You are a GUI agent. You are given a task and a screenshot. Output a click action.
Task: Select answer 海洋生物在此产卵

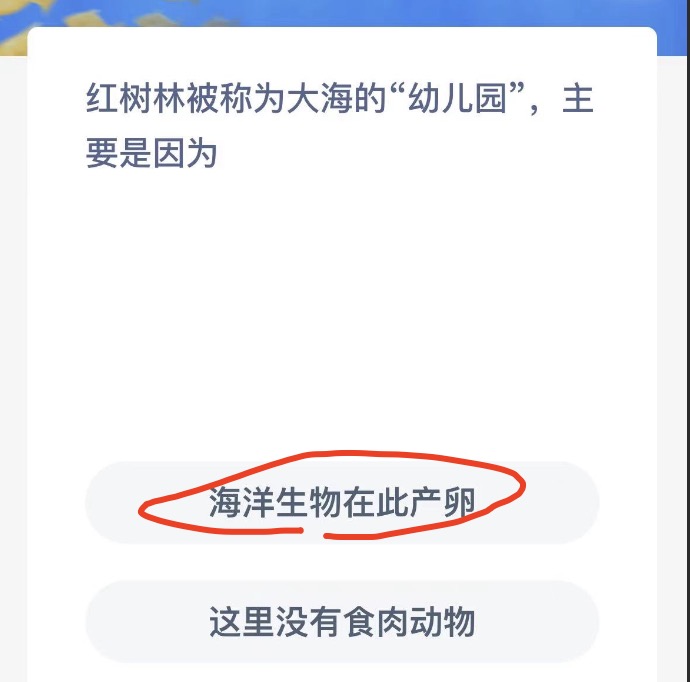pos(342,503)
